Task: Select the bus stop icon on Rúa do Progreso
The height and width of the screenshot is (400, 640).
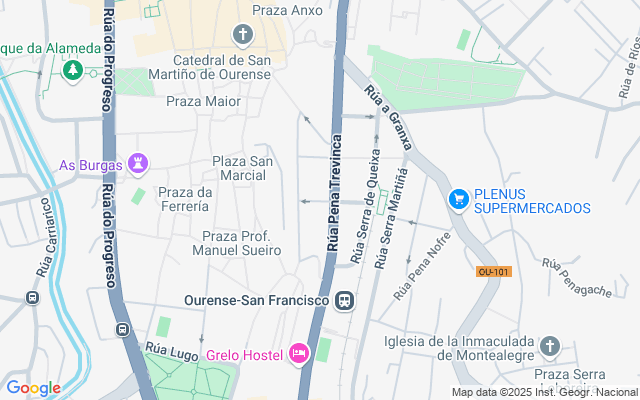Action: 123,329
